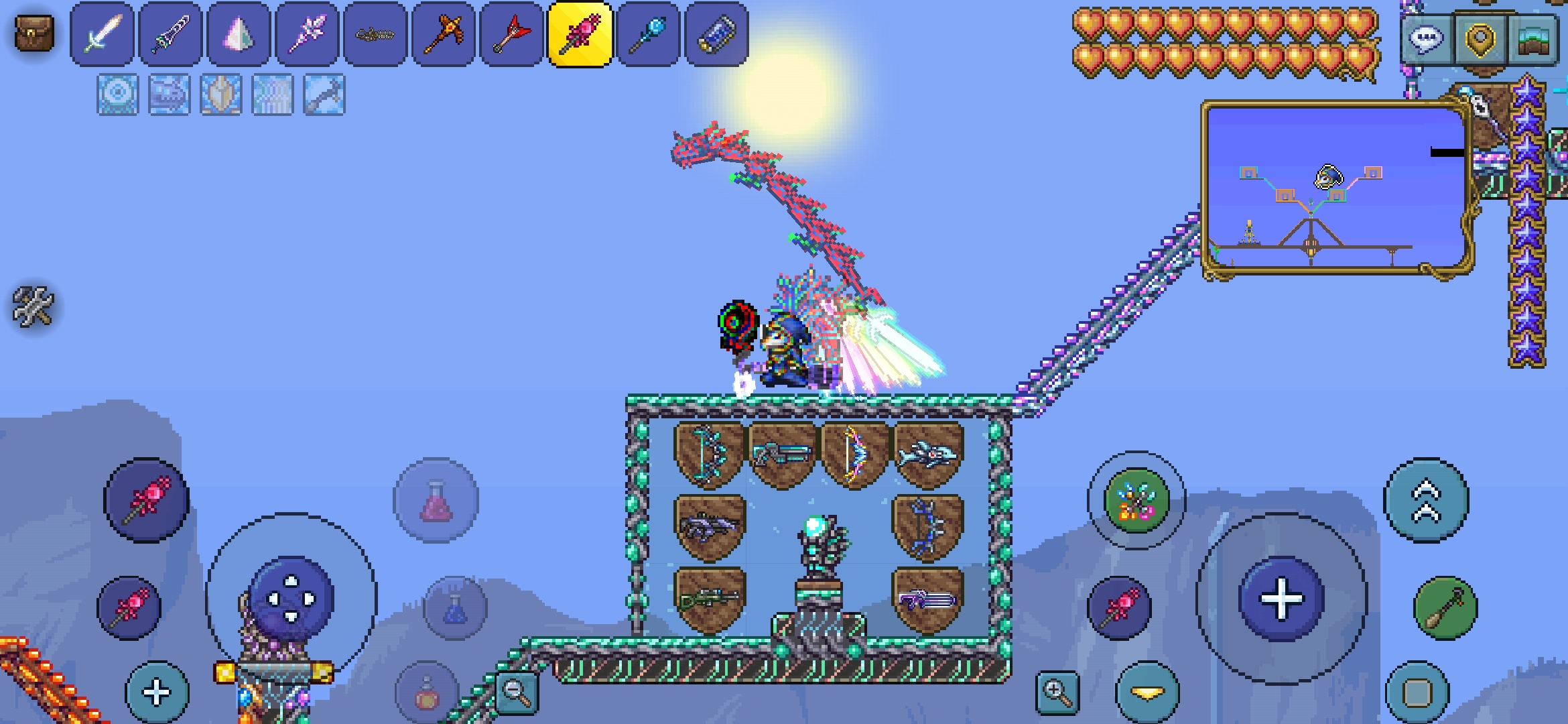Tap the yellow drop-down arrow button

coord(1147,692)
